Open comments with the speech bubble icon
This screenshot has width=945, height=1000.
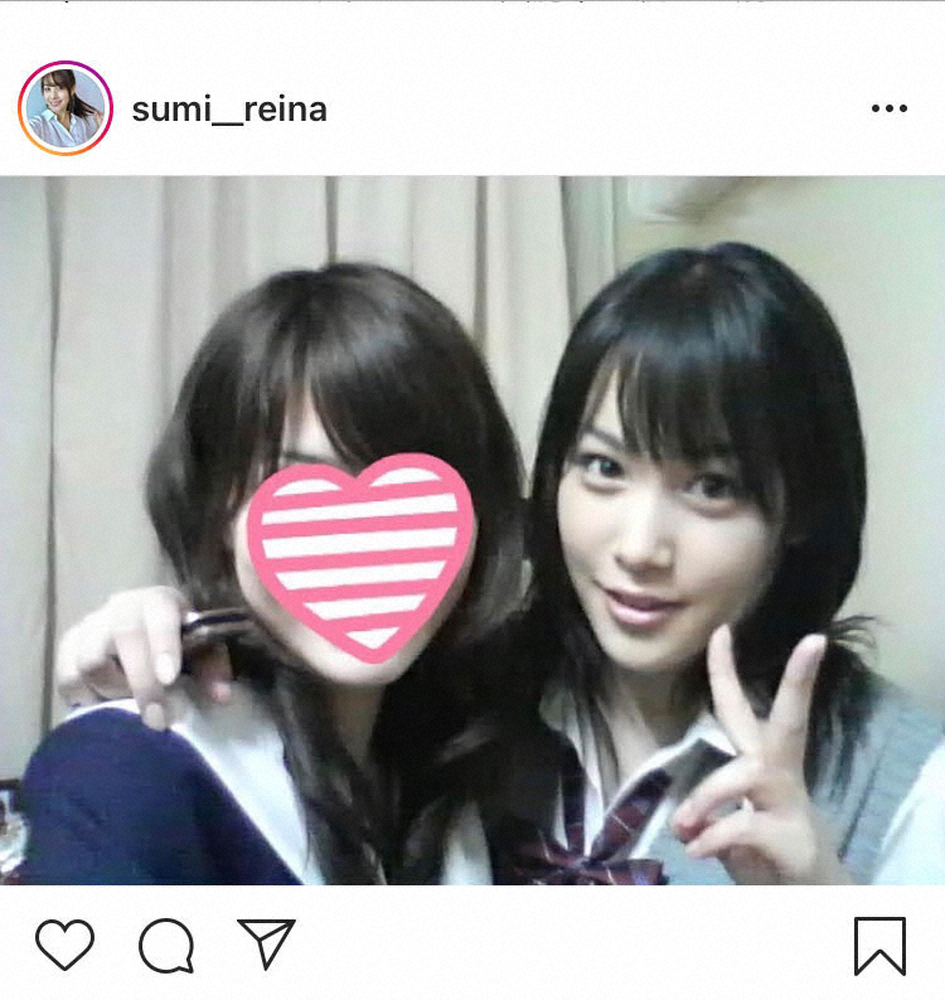pos(166,944)
